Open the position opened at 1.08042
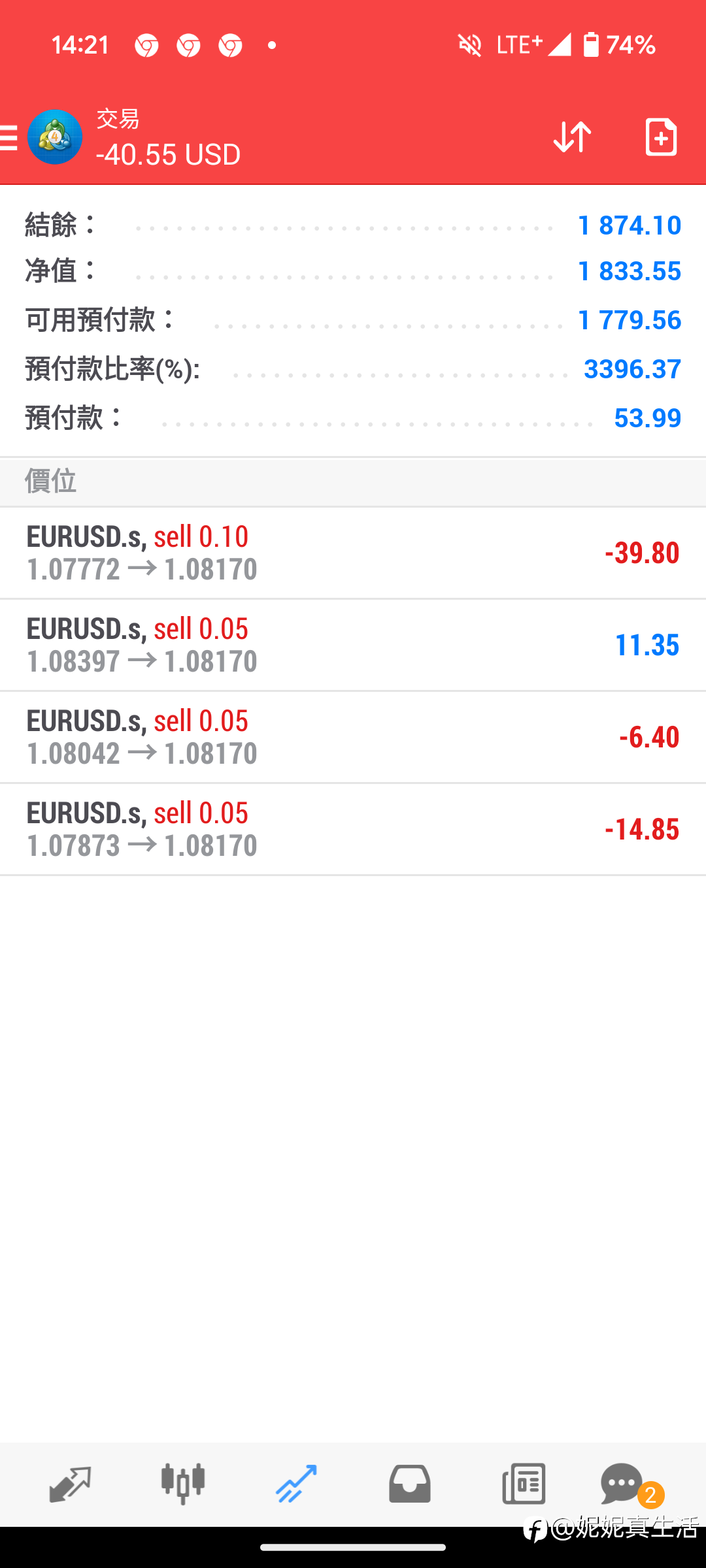The image size is (706, 1568). tap(353, 737)
